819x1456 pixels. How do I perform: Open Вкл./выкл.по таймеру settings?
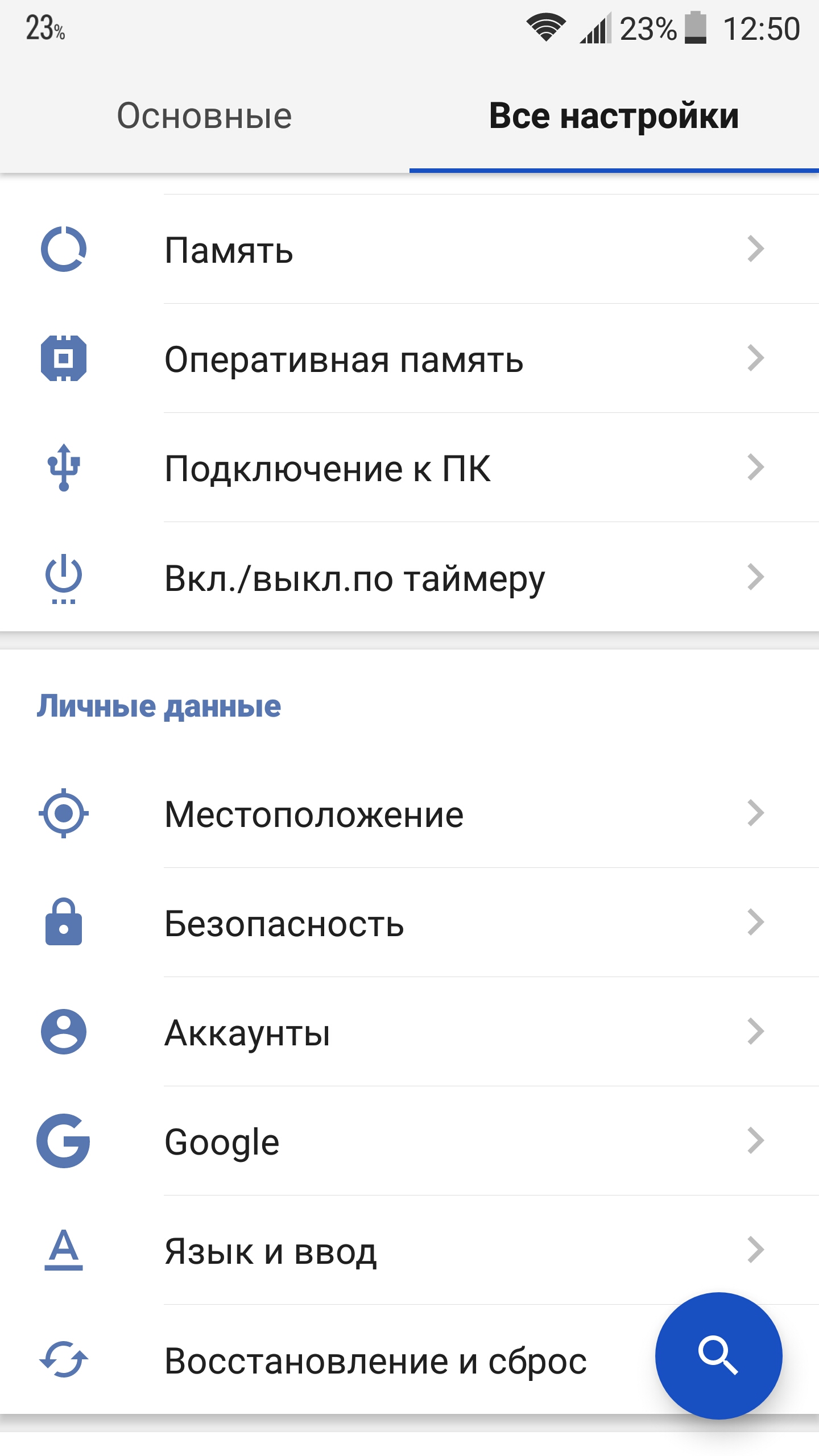point(409,577)
